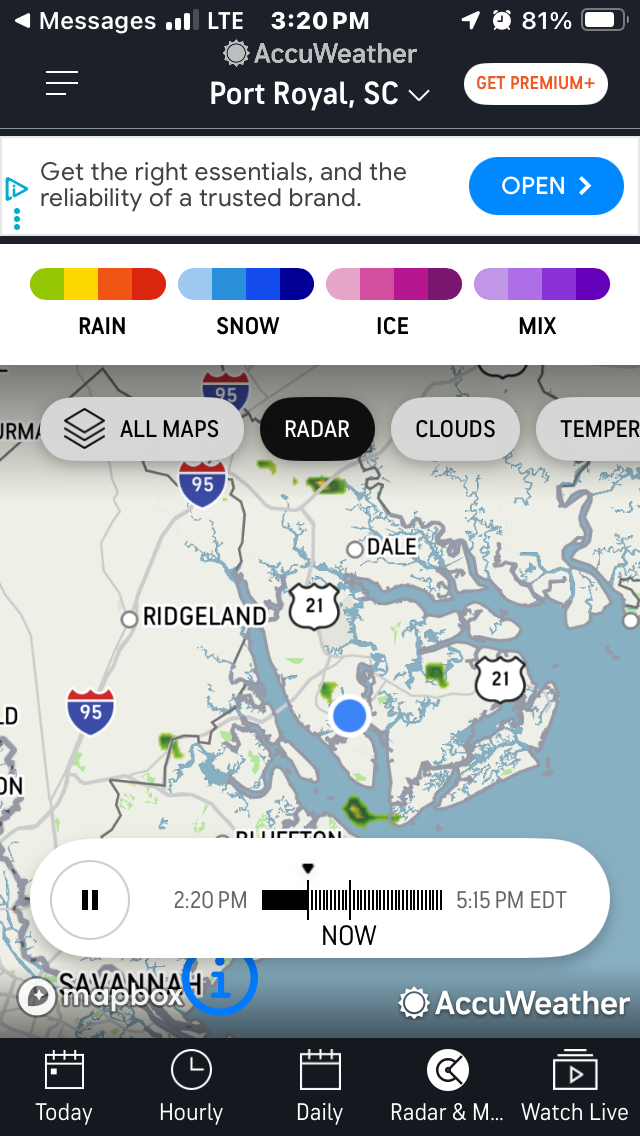This screenshot has width=640, height=1136.
Task: Open the All Maps layers chooser
Action: [142, 429]
